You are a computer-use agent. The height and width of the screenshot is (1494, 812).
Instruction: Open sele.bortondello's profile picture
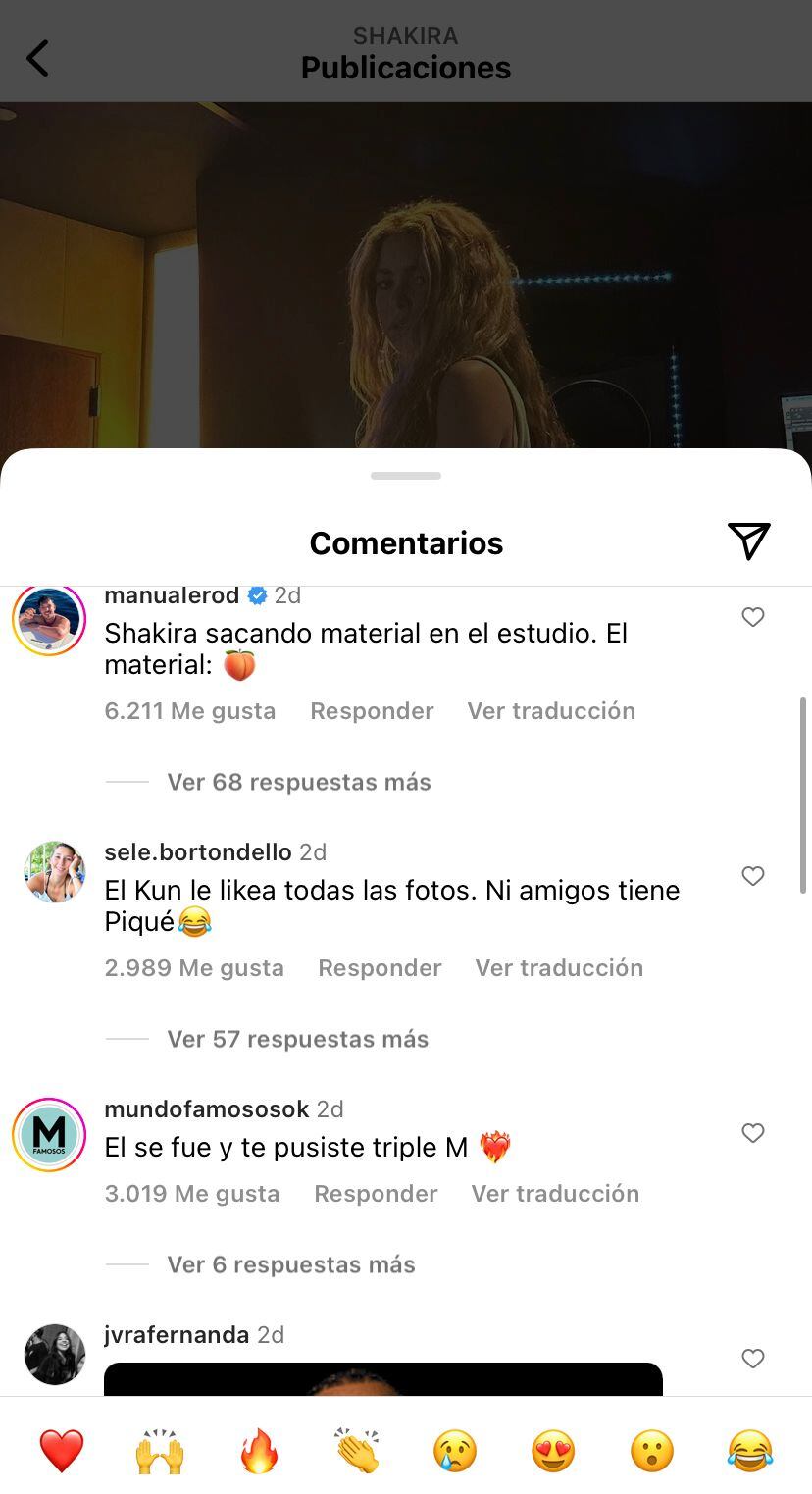coord(54,871)
